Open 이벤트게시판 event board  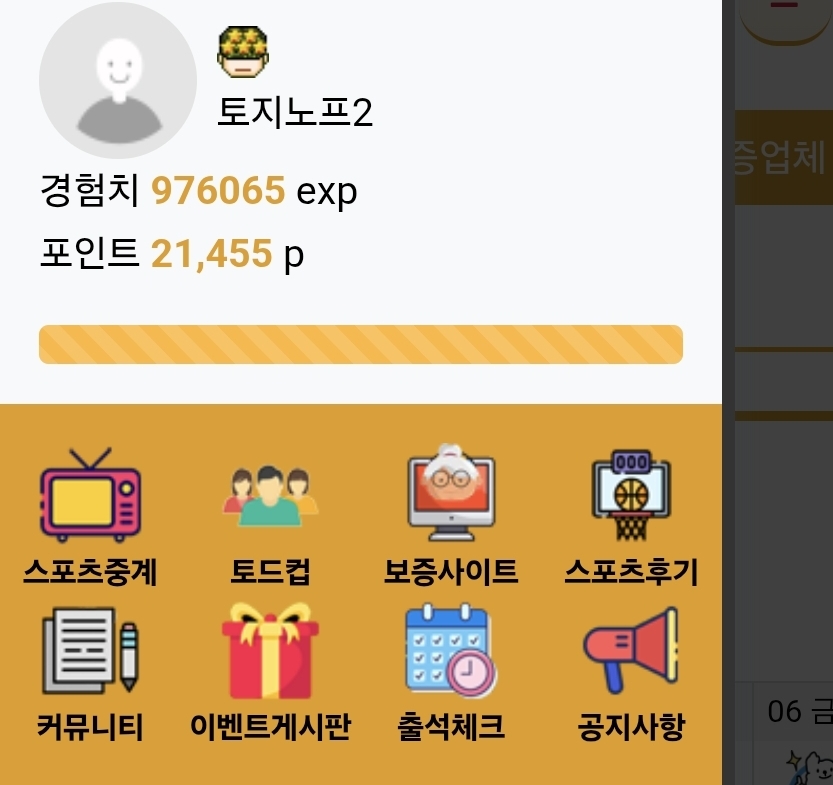tap(270, 672)
